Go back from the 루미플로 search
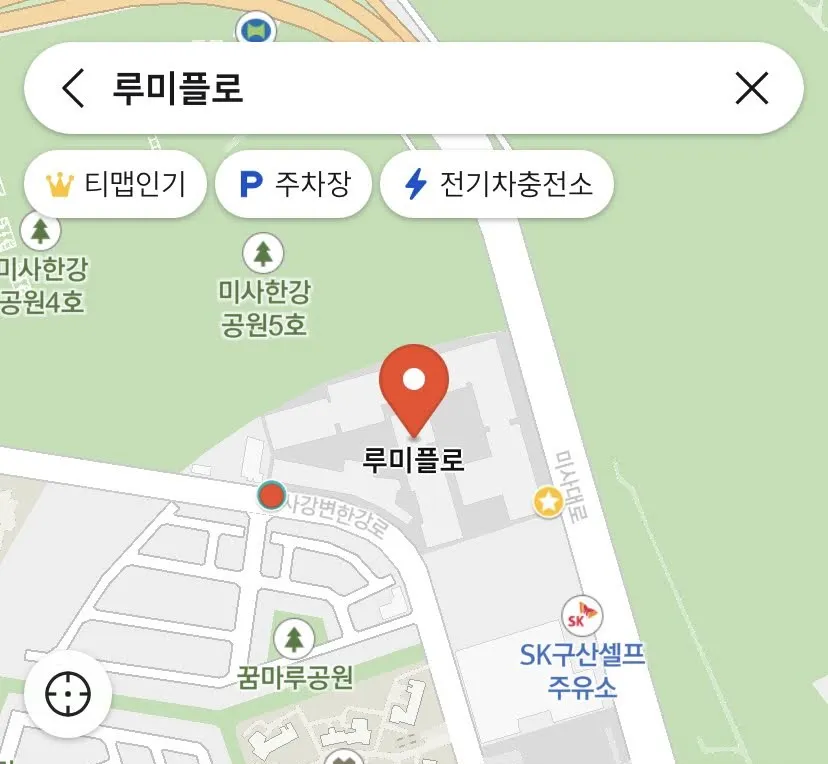Screen dimensions: 828x764 [73, 89]
